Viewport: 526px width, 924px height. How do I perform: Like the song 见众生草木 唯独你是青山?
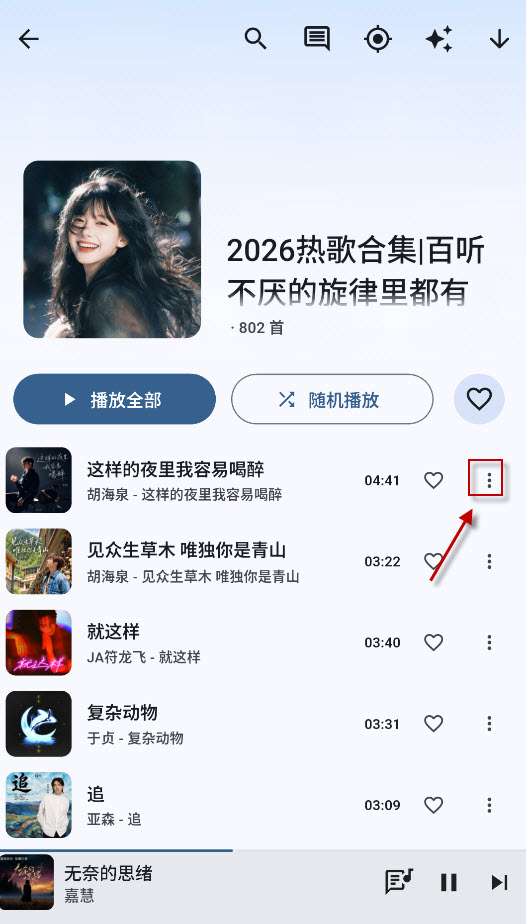pos(434,562)
